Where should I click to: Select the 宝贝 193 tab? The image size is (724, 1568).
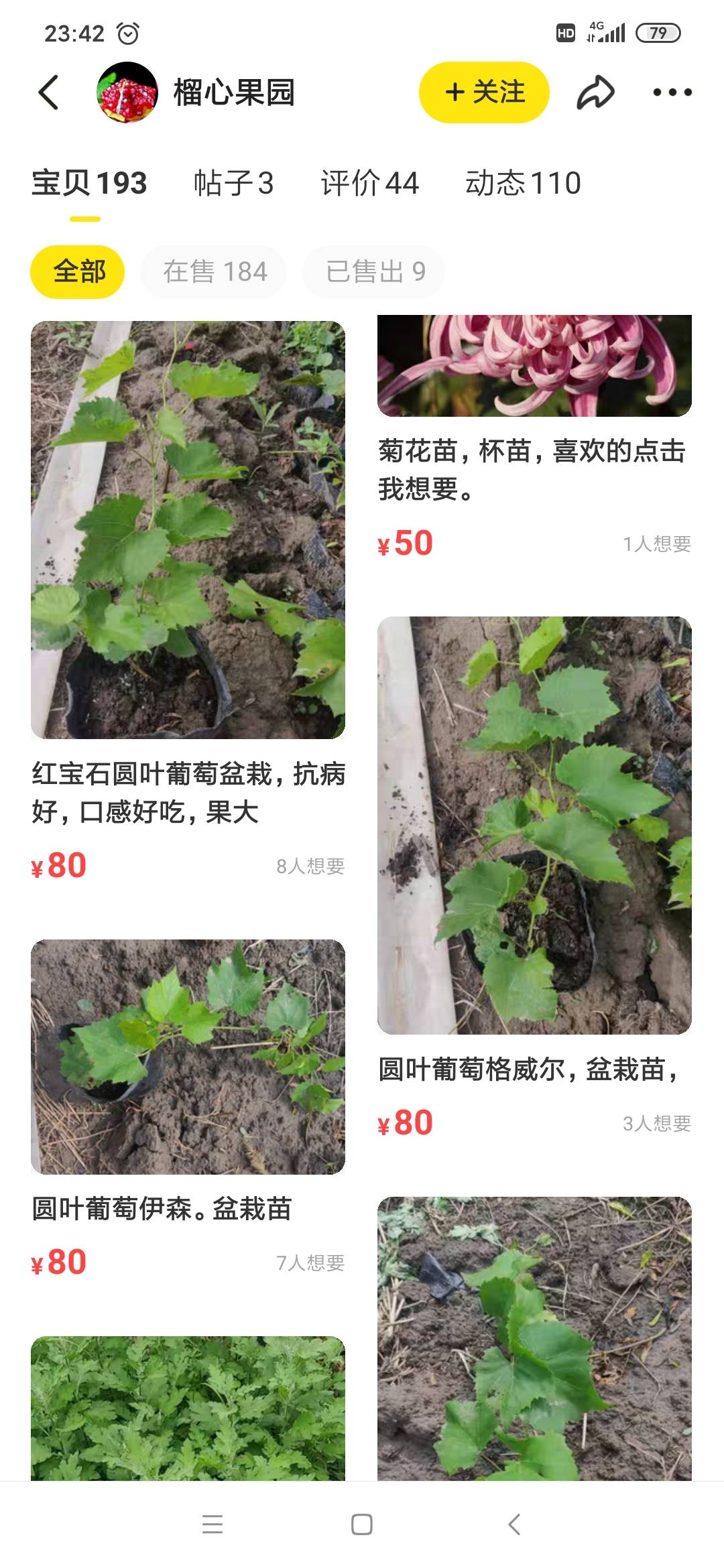(x=89, y=184)
